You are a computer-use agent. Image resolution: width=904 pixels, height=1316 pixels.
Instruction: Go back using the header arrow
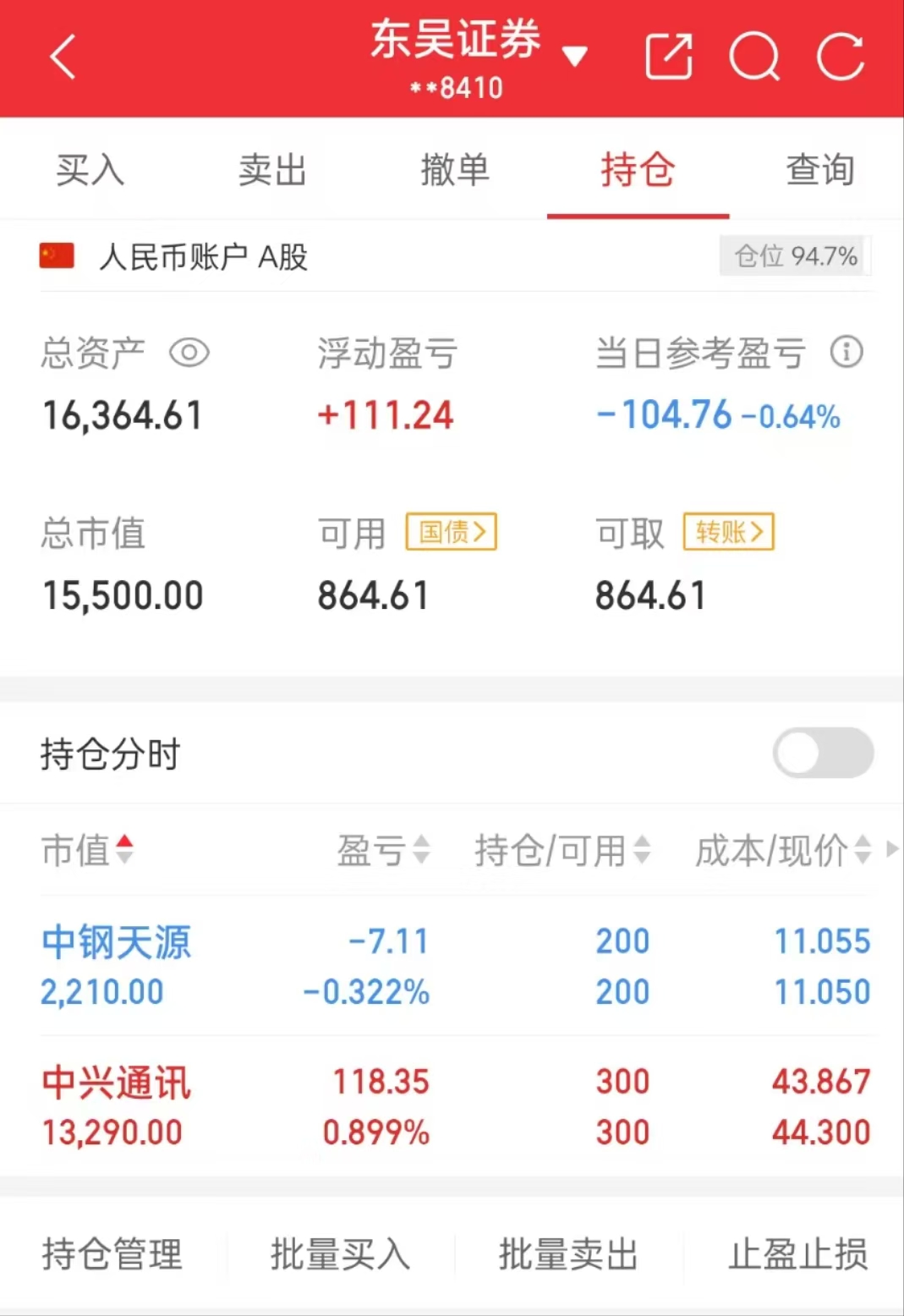(63, 58)
